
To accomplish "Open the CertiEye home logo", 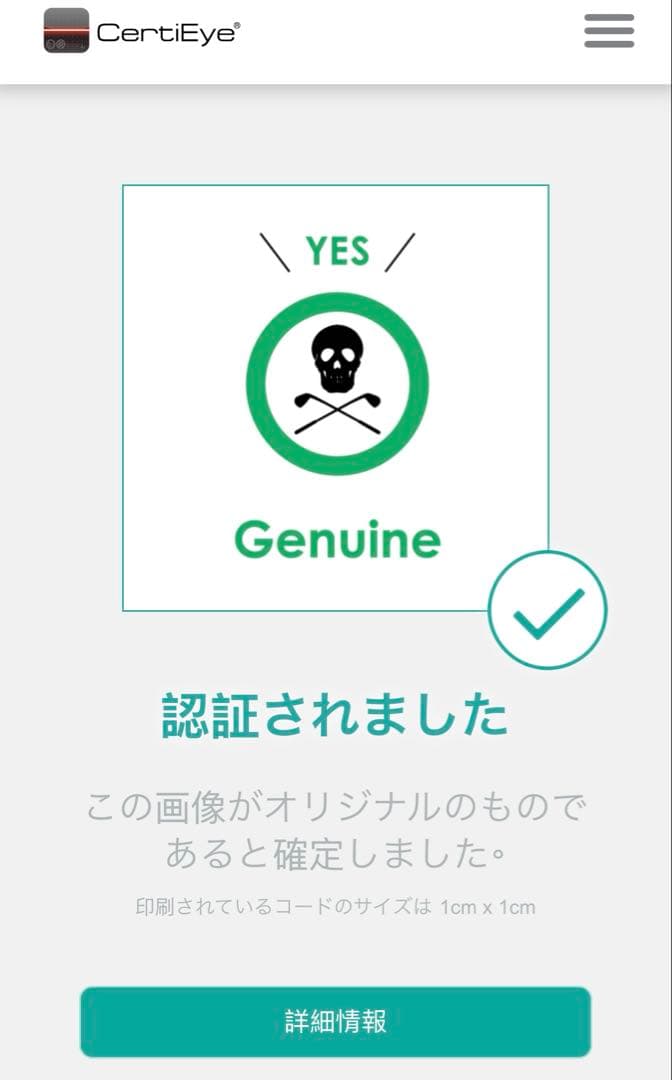I will click(142, 31).
